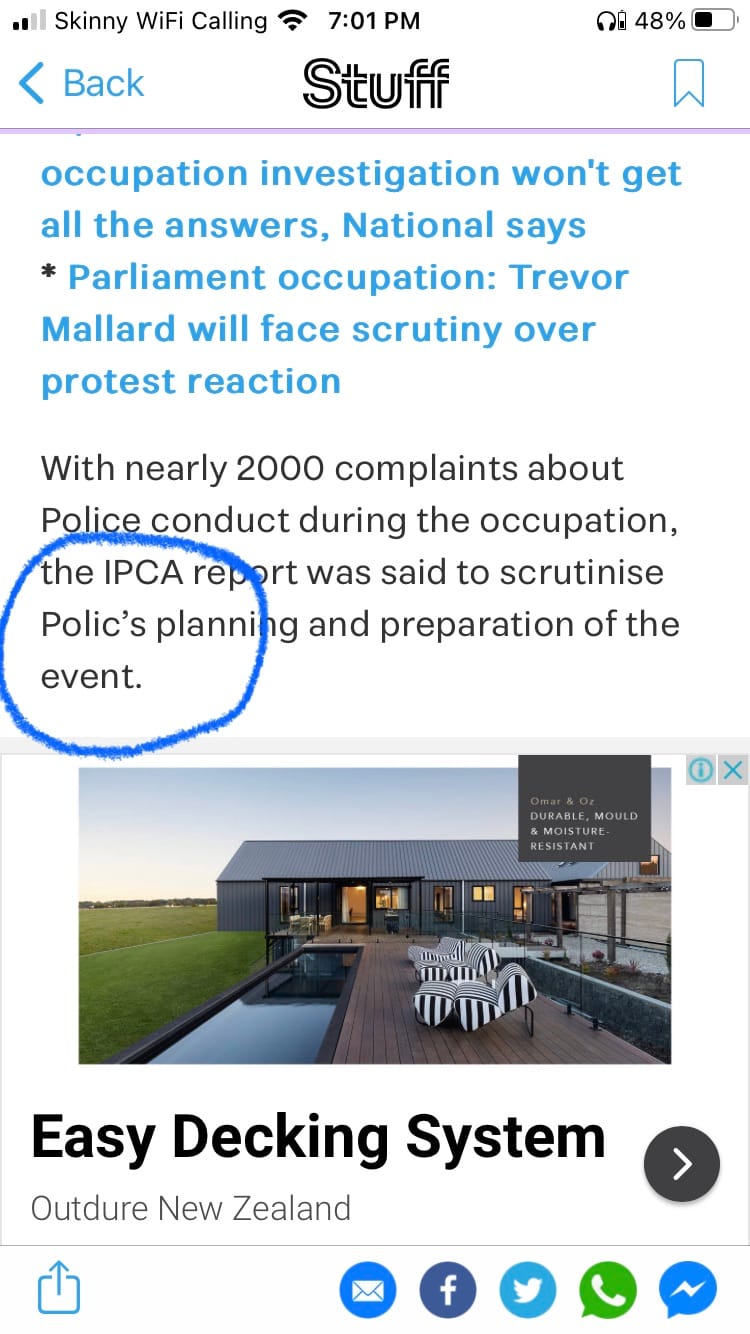Share the article by email

[368, 1290]
